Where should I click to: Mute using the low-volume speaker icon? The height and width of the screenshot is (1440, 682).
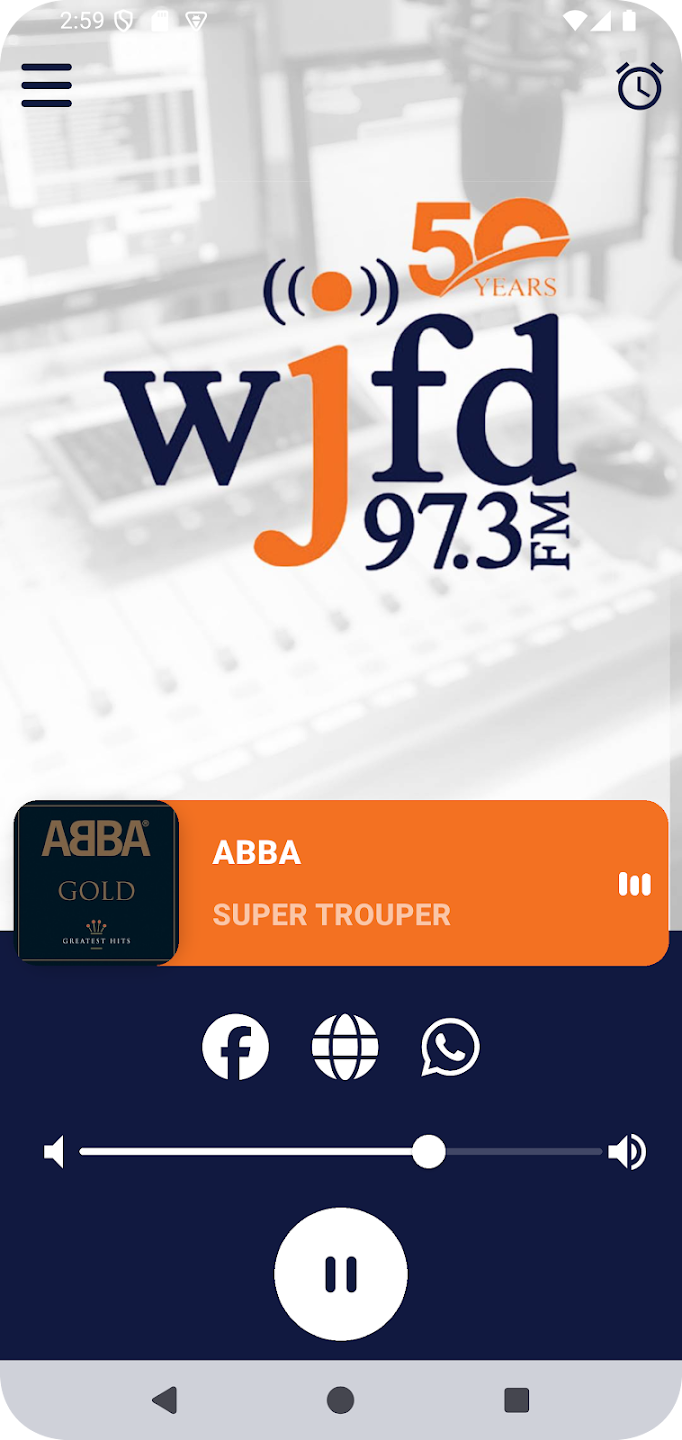coord(54,1152)
